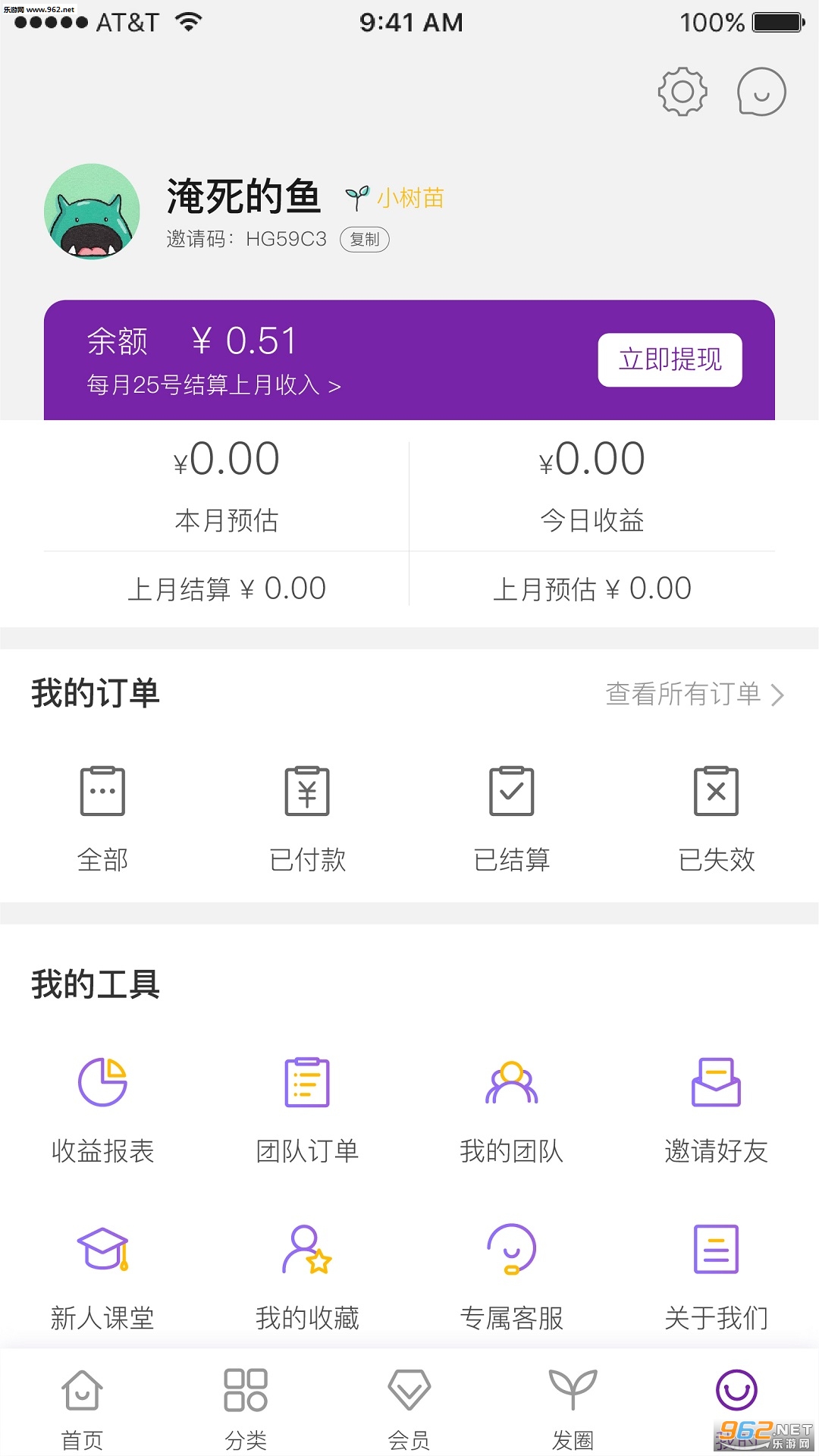
Task: Open 团队订单 team orders
Action: click(x=307, y=1109)
